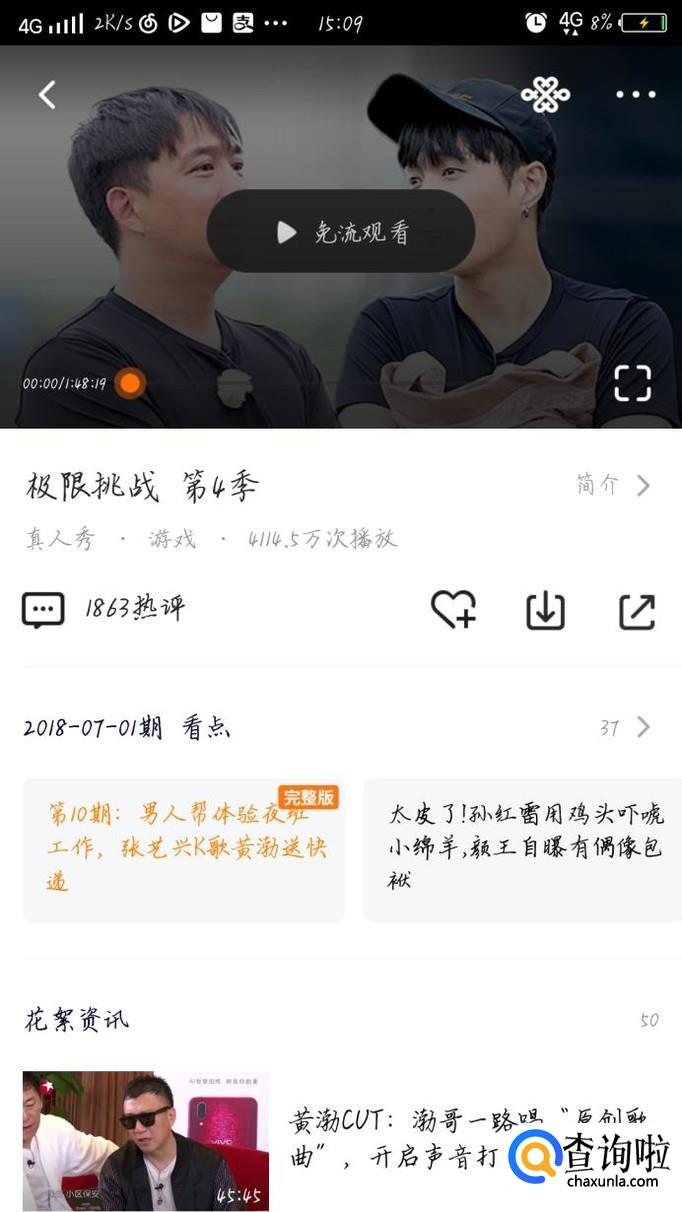682x1212 pixels.
Task: Go back using the arrow icon
Action: point(47,95)
